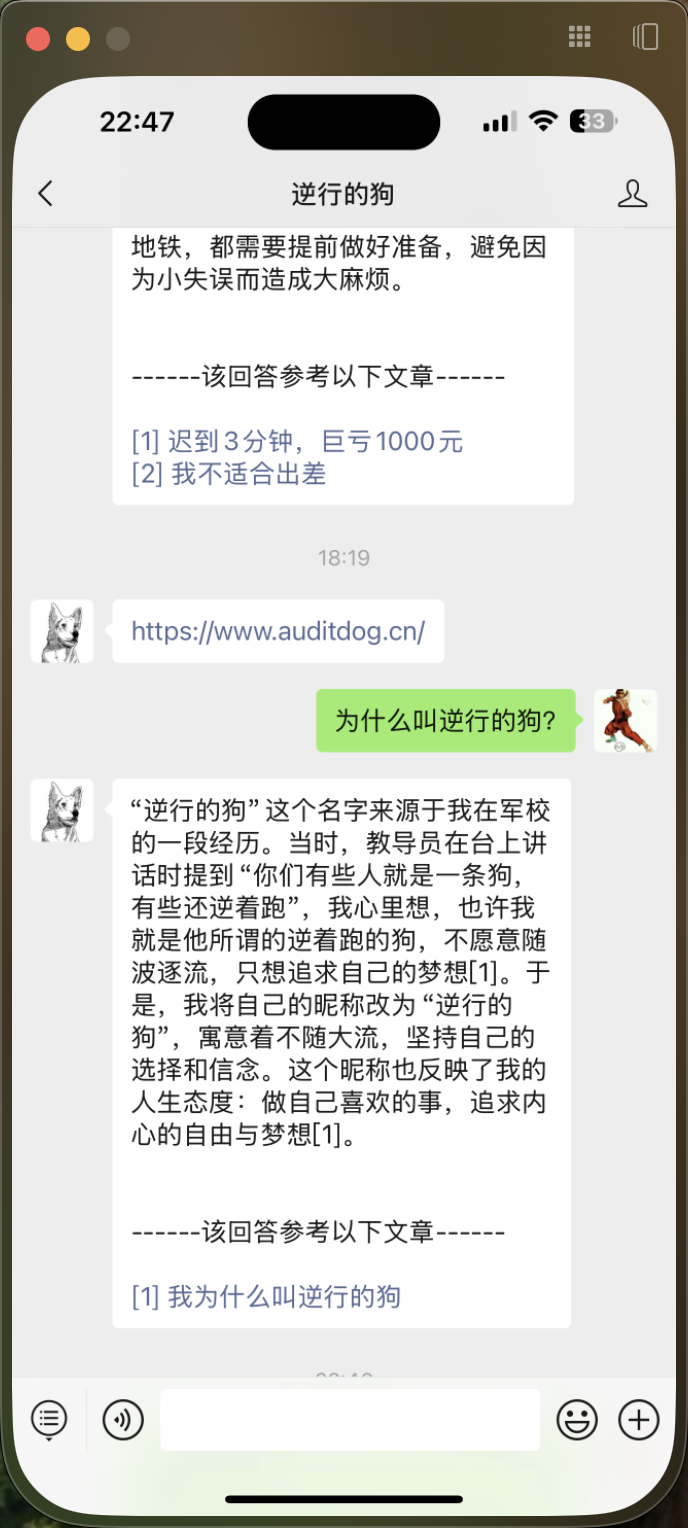Go back from the 逆行的狗 chat

pyautogui.click(x=45, y=194)
